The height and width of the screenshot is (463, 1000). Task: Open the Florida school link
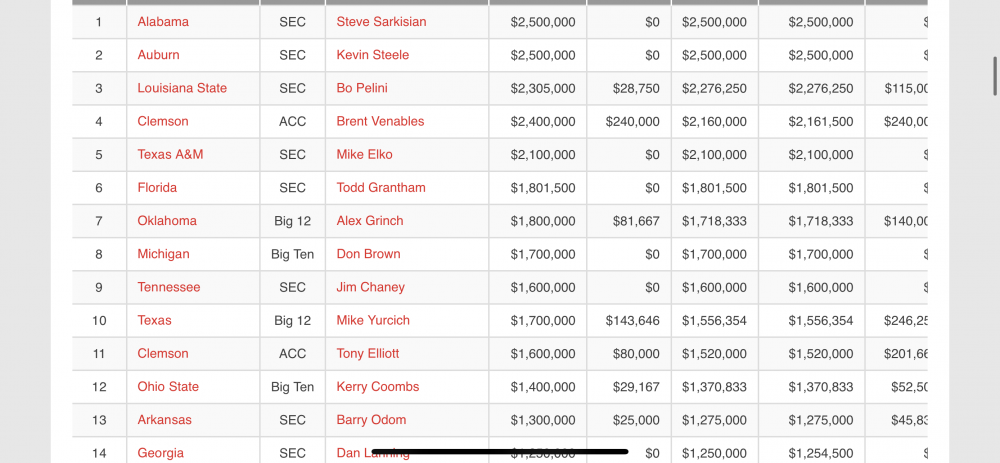pyautogui.click(x=157, y=187)
